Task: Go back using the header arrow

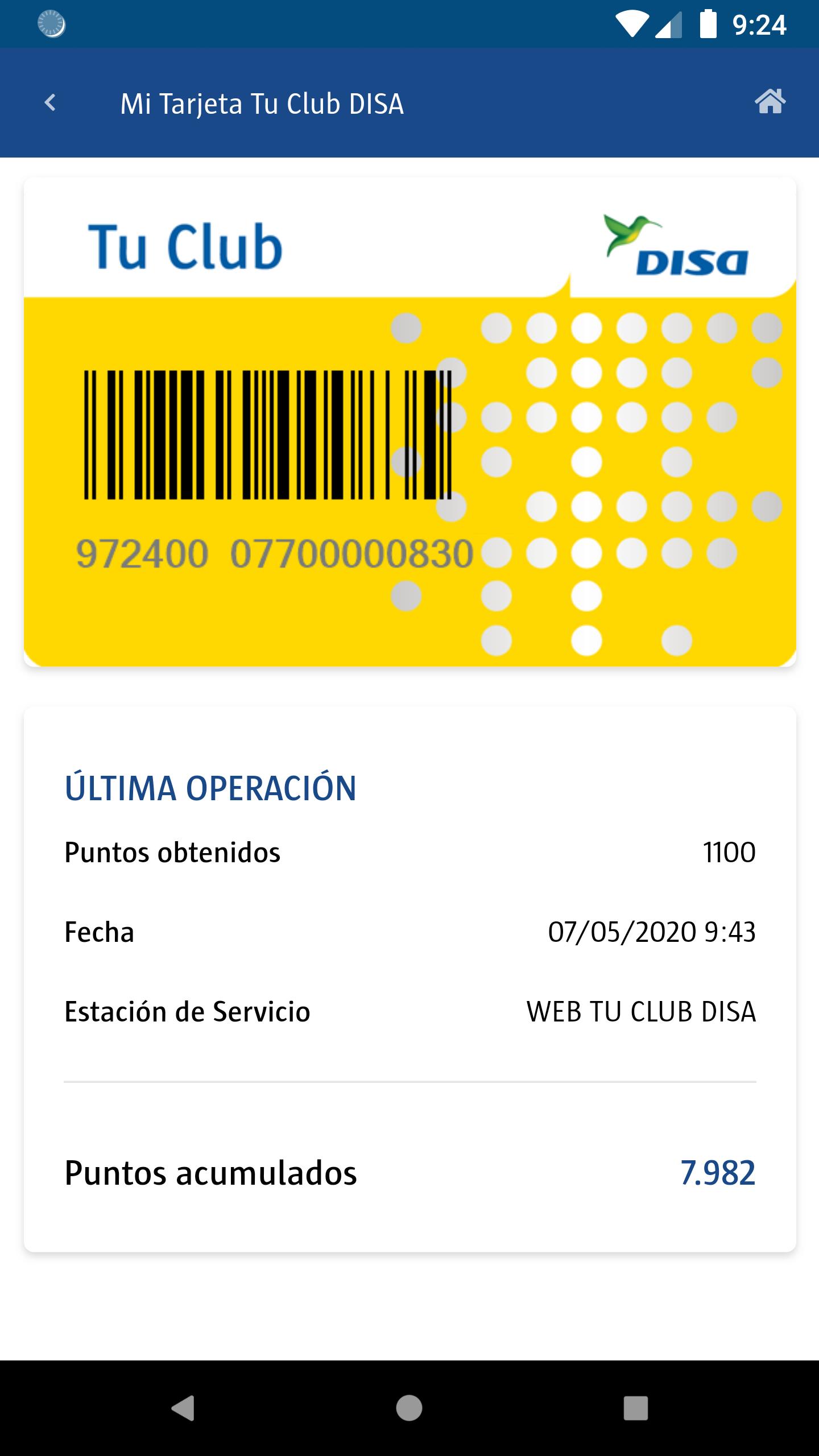Action: [x=50, y=103]
